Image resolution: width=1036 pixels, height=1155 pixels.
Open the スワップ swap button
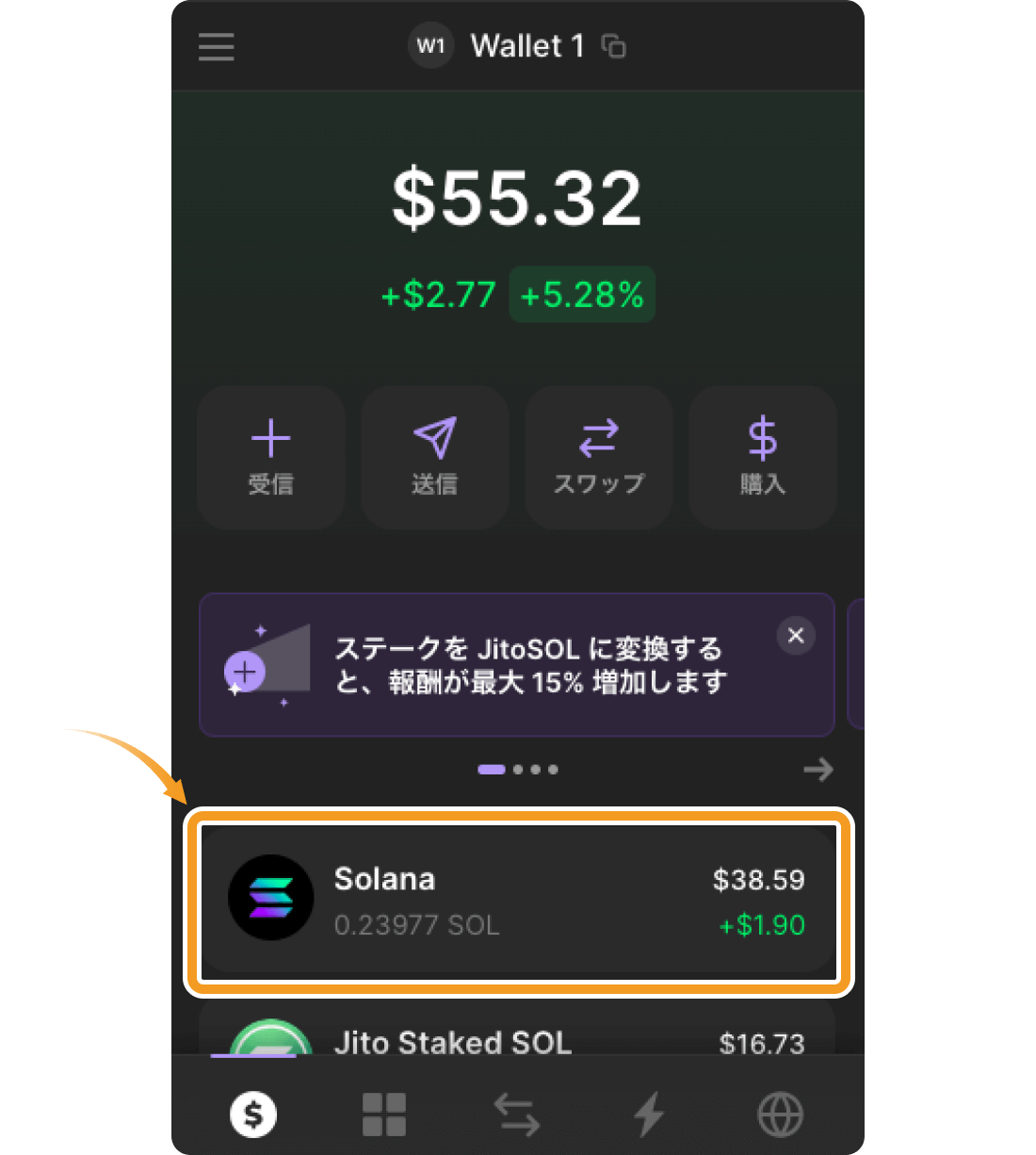click(599, 457)
